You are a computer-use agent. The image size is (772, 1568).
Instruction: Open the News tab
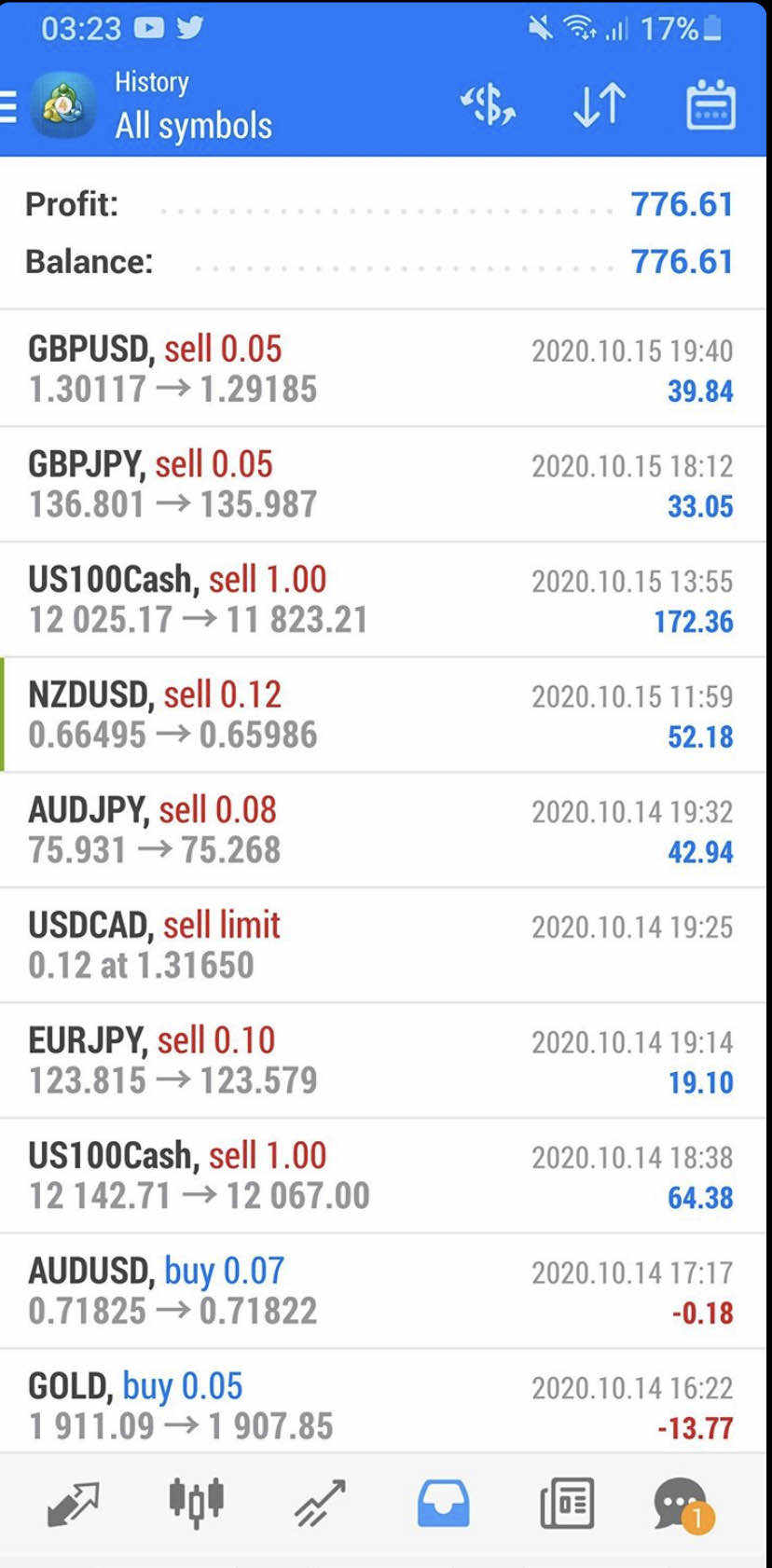click(x=567, y=1504)
